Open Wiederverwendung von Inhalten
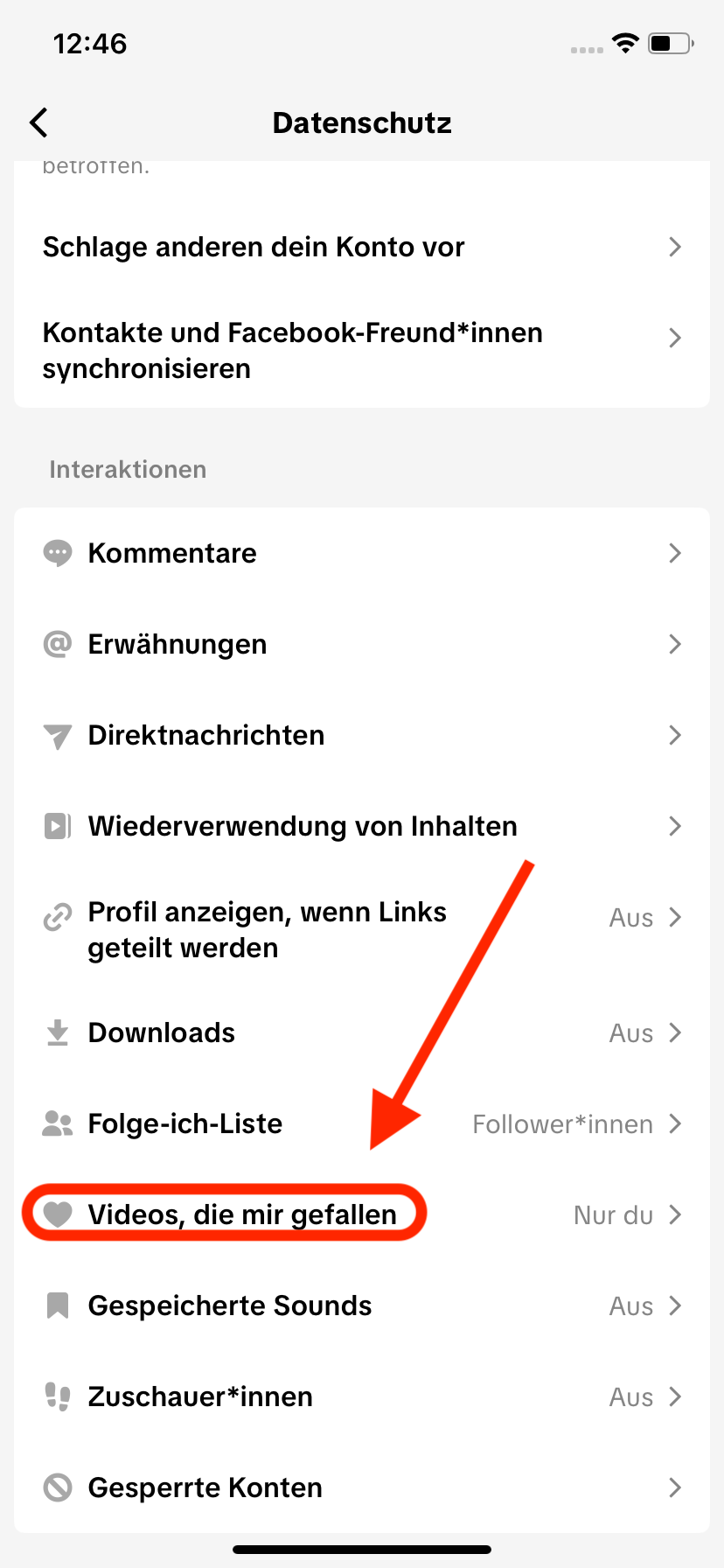Image resolution: width=724 pixels, height=1568 pixels. [362, 826]
